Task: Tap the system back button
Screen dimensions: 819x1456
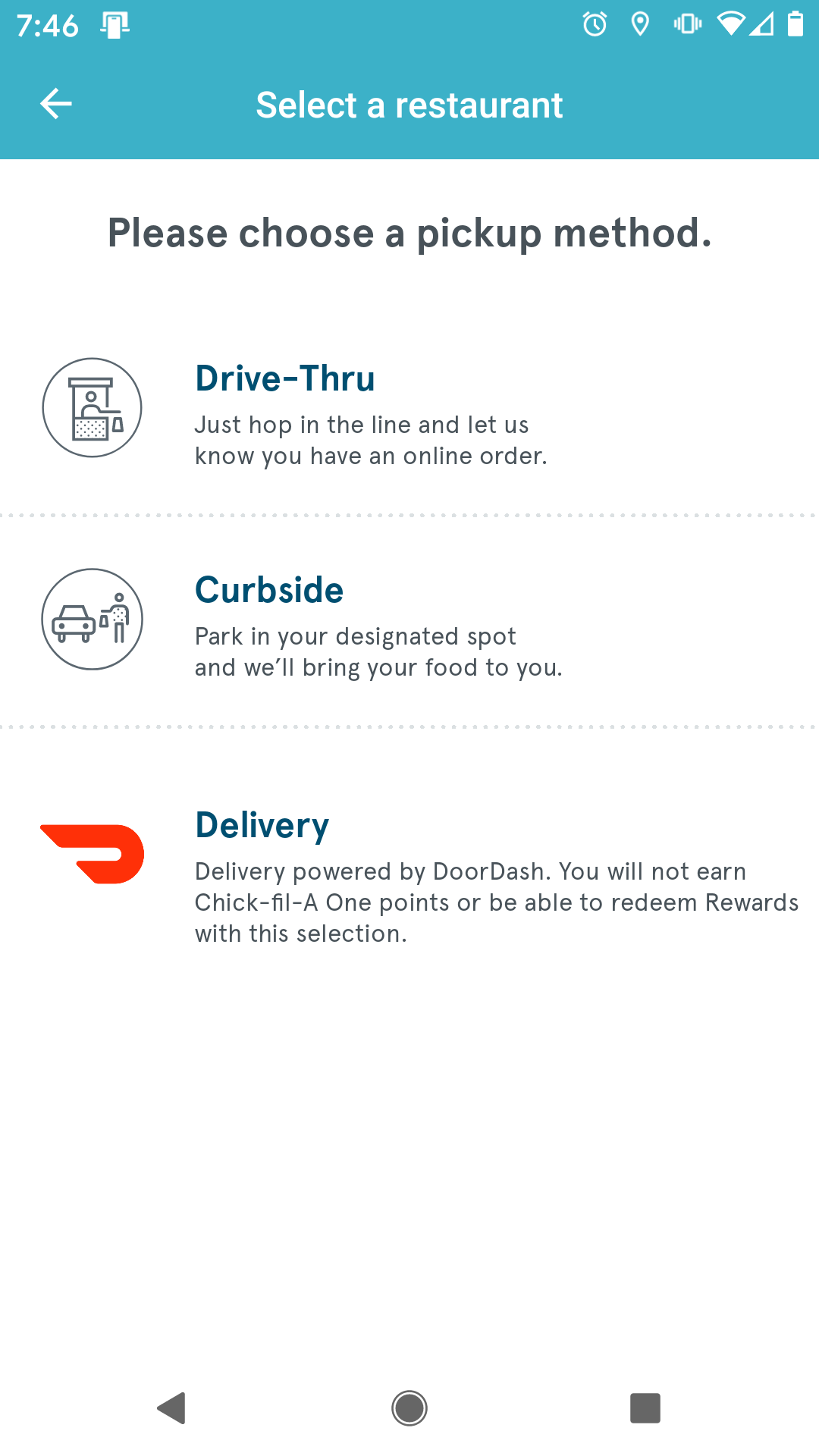Action: [x=172, y=1408]
